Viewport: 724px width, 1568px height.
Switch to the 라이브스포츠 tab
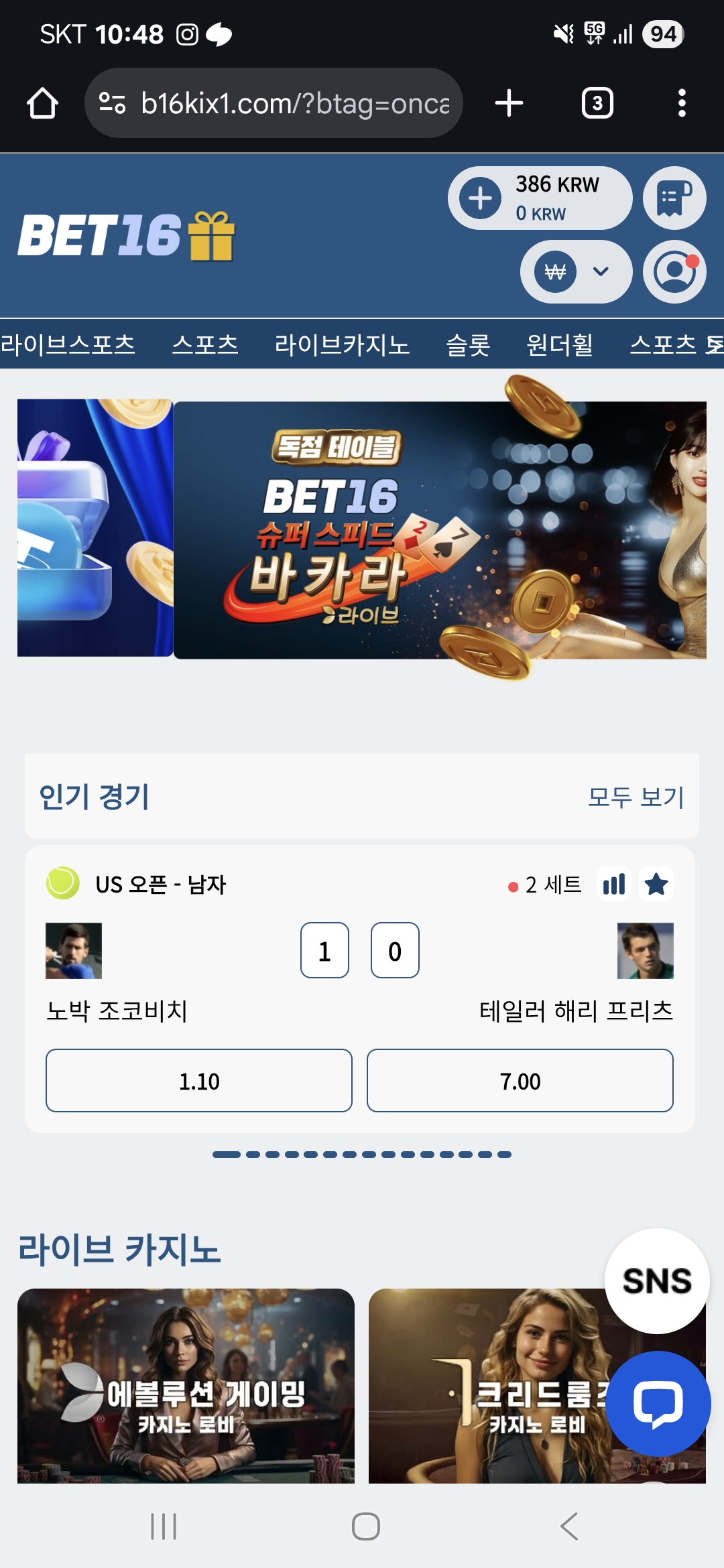pyautogui.click(x=68, y=344)
